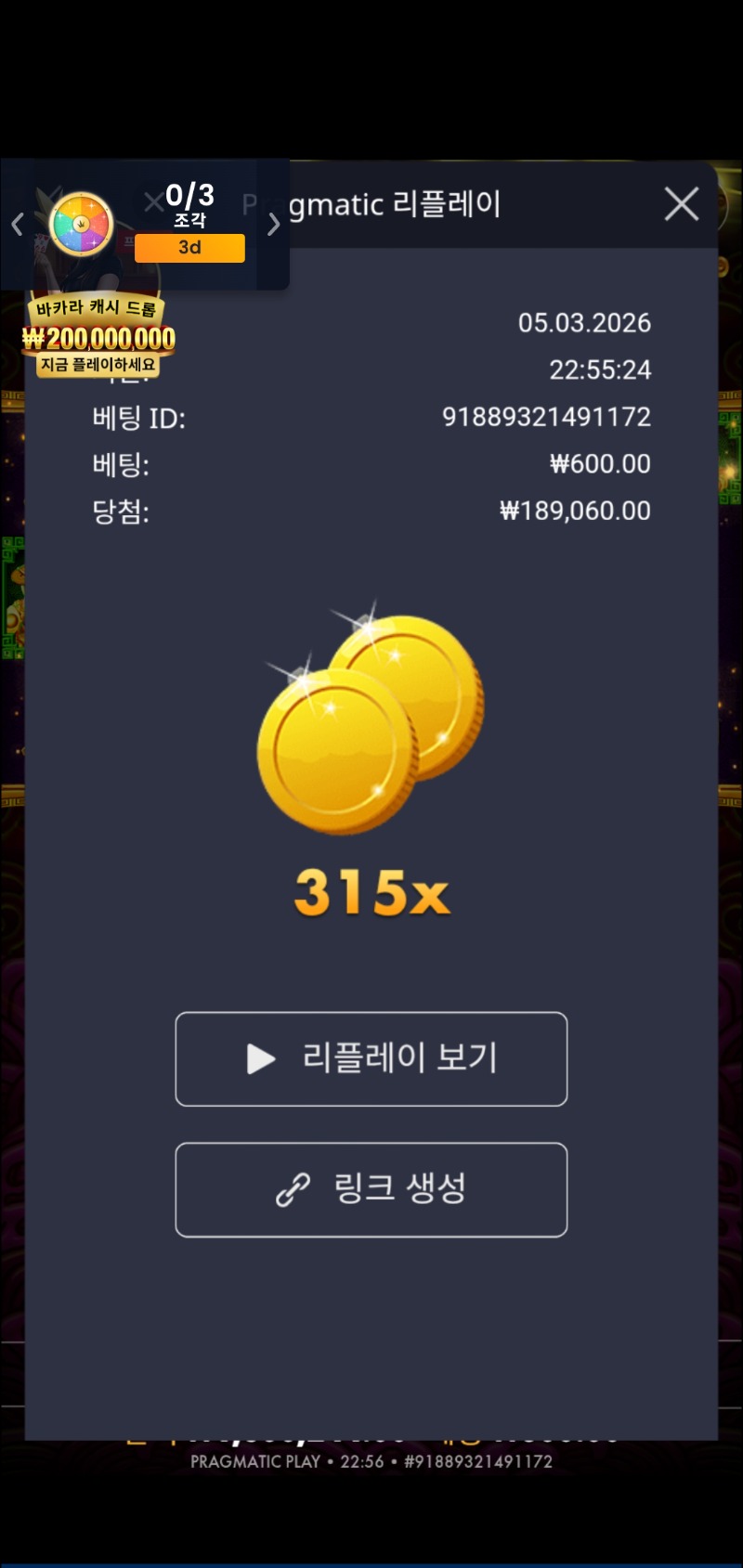Image resolution: width=743 pixels, height=1568 pixels.
Task: Open the spin wheel pieces widget
Action: point(82,225)
